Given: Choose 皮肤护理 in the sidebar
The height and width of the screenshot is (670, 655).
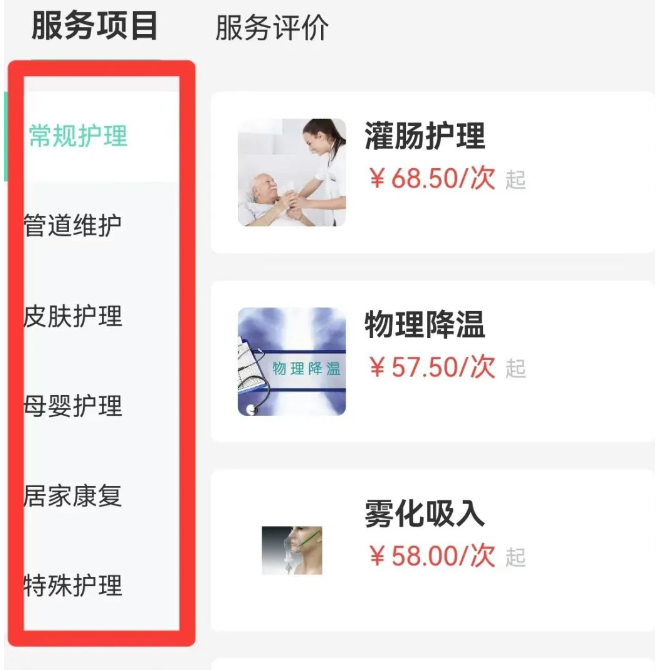Looking at the screenshot, I should 73,316.
